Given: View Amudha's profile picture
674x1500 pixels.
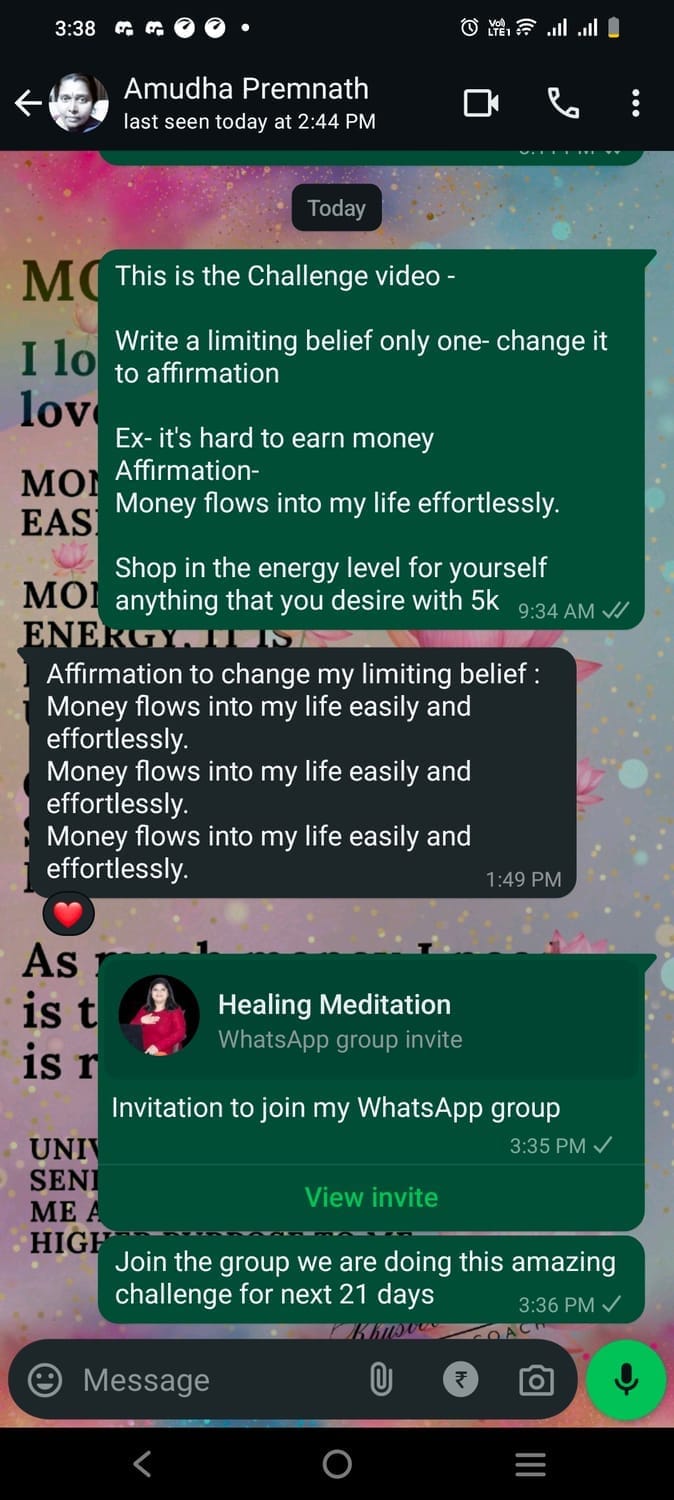Looking at the screenshot, I should pos(79,103).
